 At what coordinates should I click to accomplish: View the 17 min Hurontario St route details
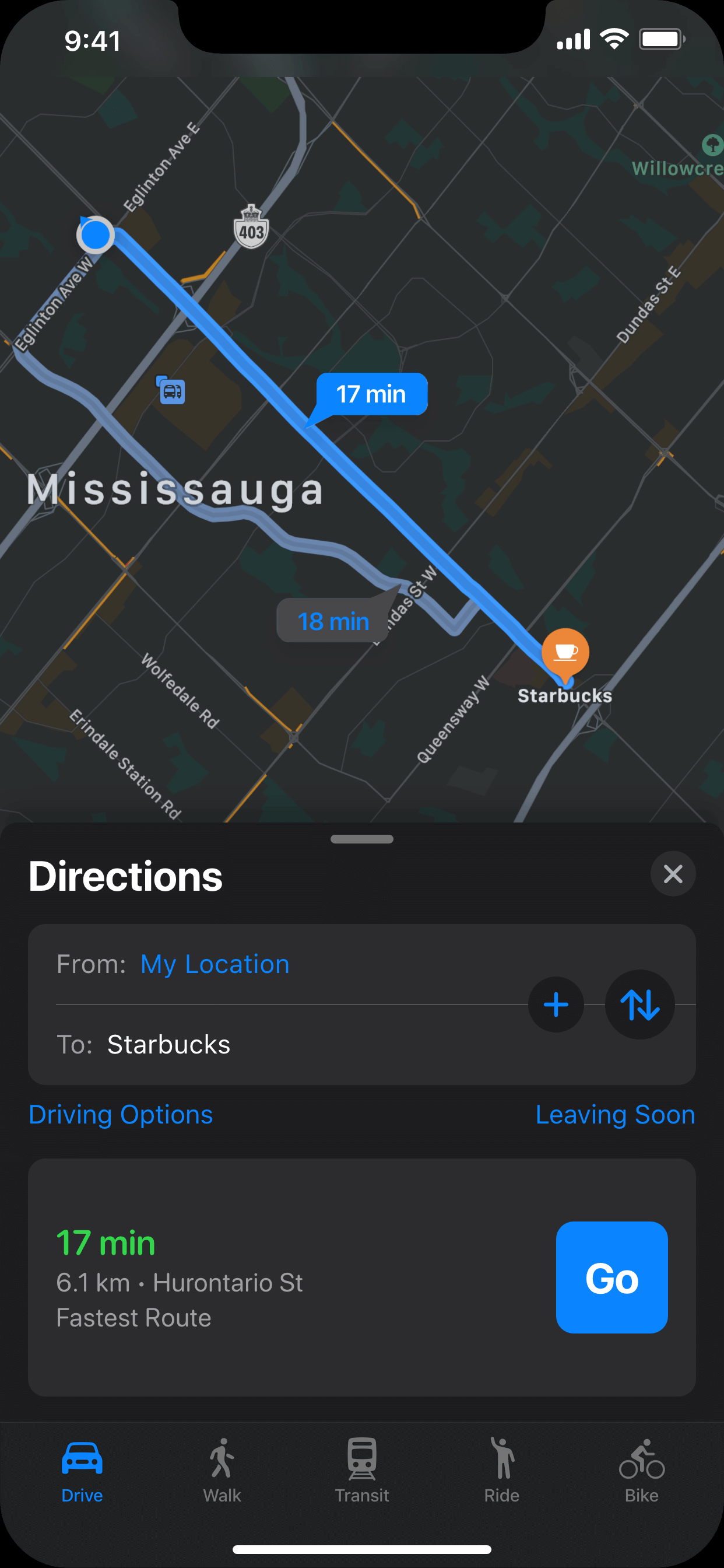point(243,1277)
